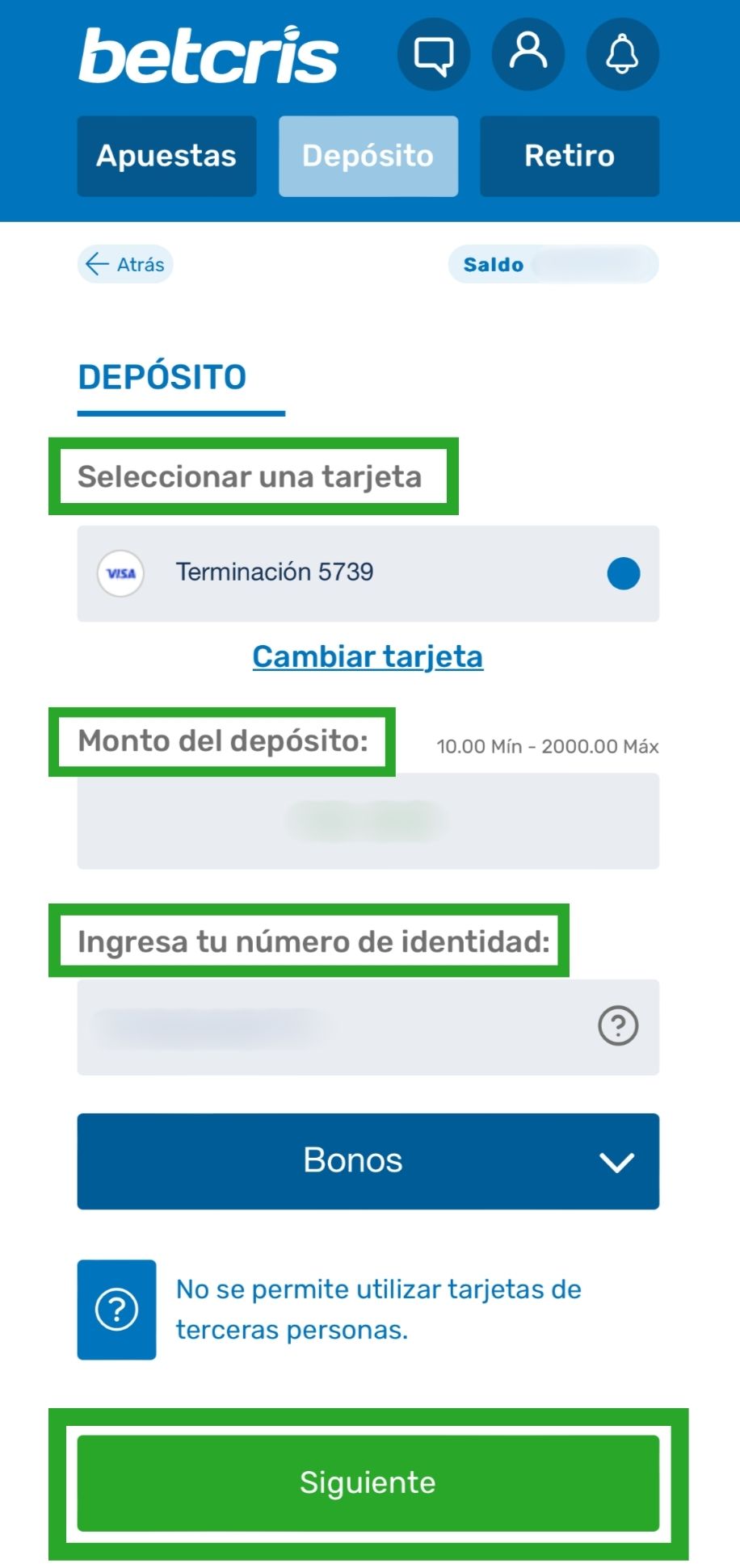Go back with the Atrás button
Viewport: 740px width, 1568px height.
click(125, 264)
